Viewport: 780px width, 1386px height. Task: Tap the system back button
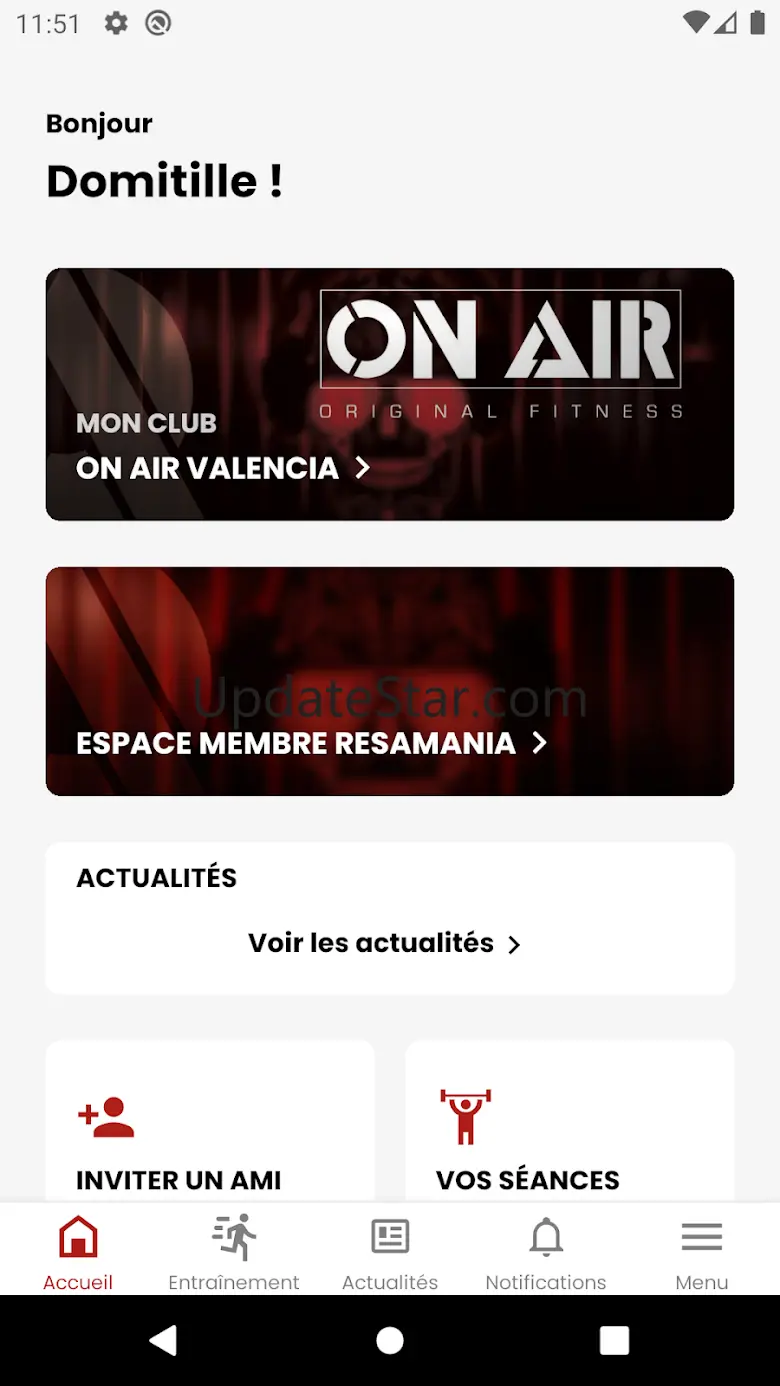point(164,1340)
